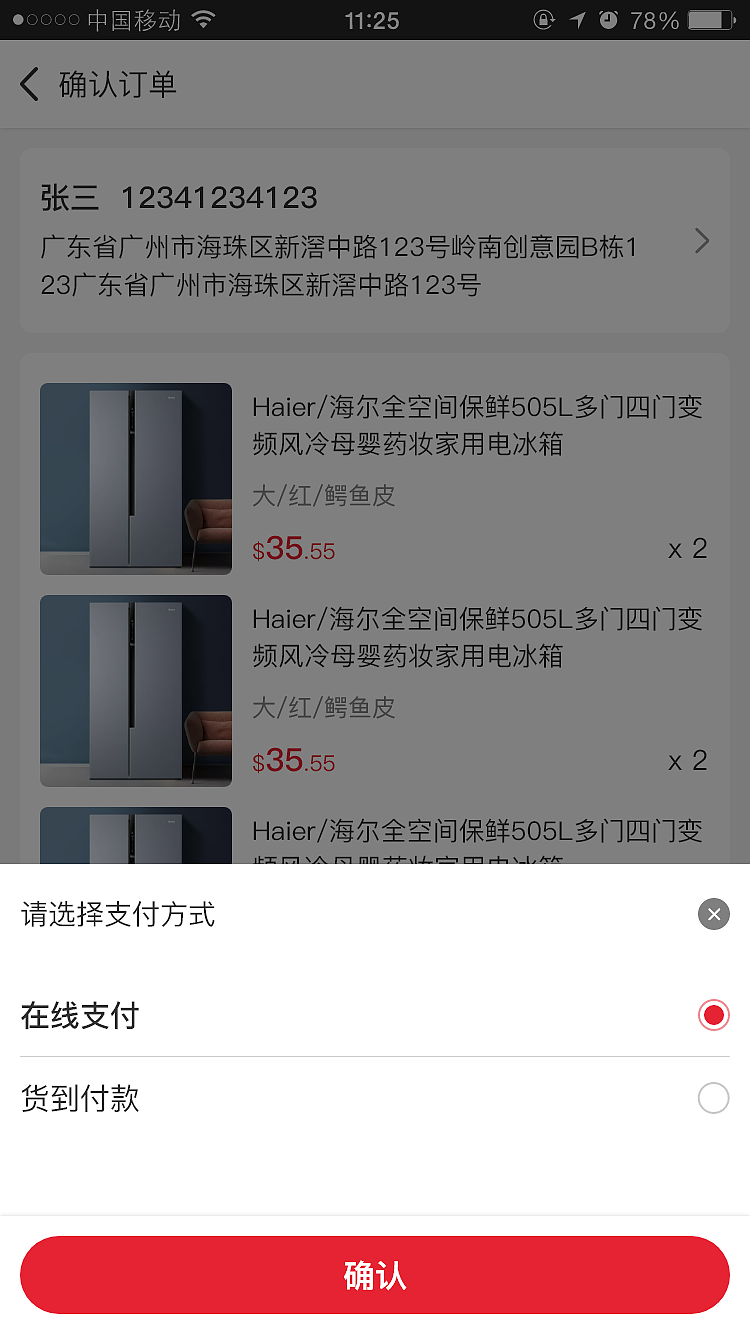Tap the $35.55 price on the first item

(x=293, y=549)
